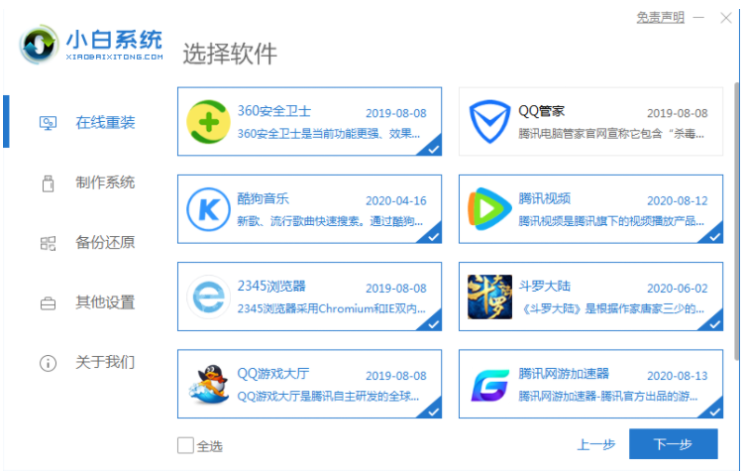This screenshot has width=745, height=476.
Task: Uncheck the 2345浏览器 card
Action: (310, 296)
